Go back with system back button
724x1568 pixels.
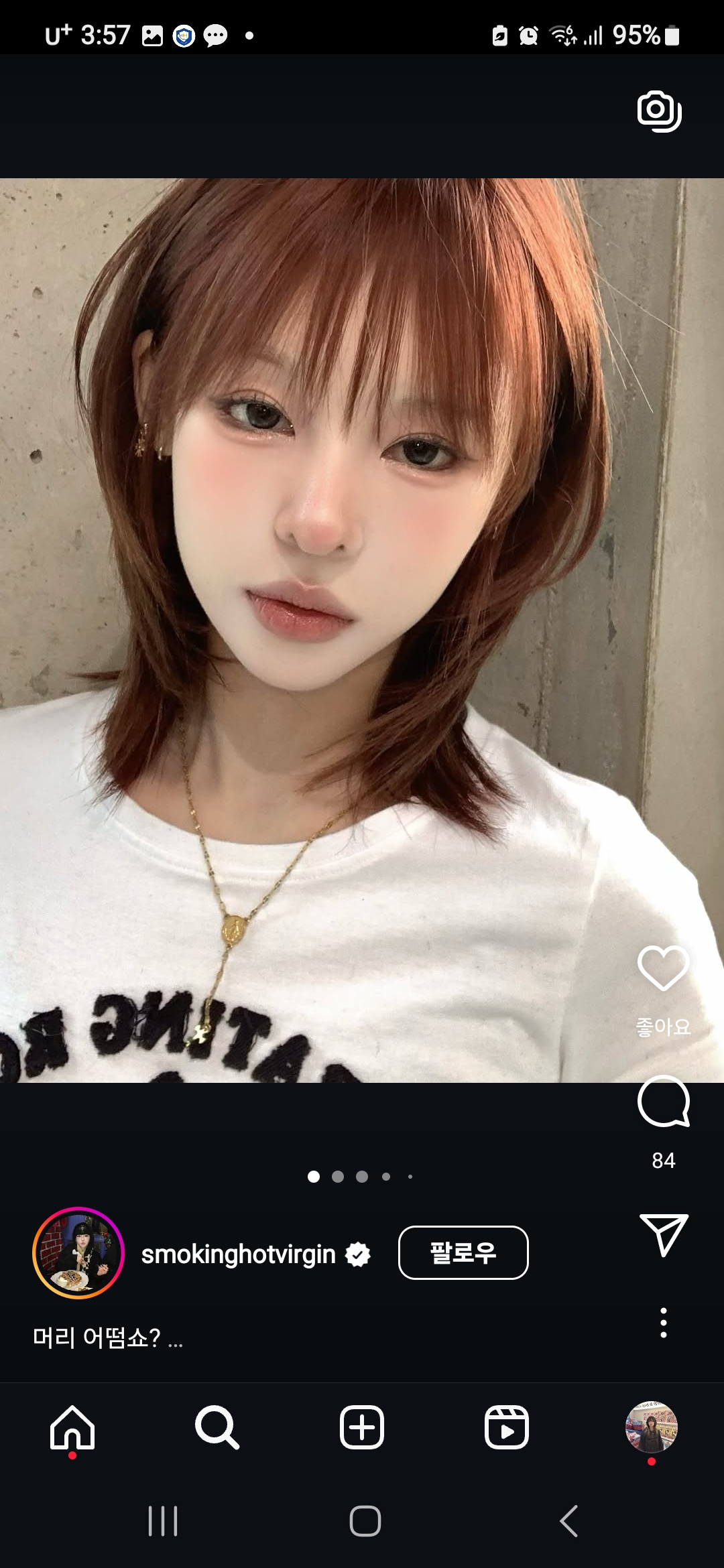(x=568, y=1521)
